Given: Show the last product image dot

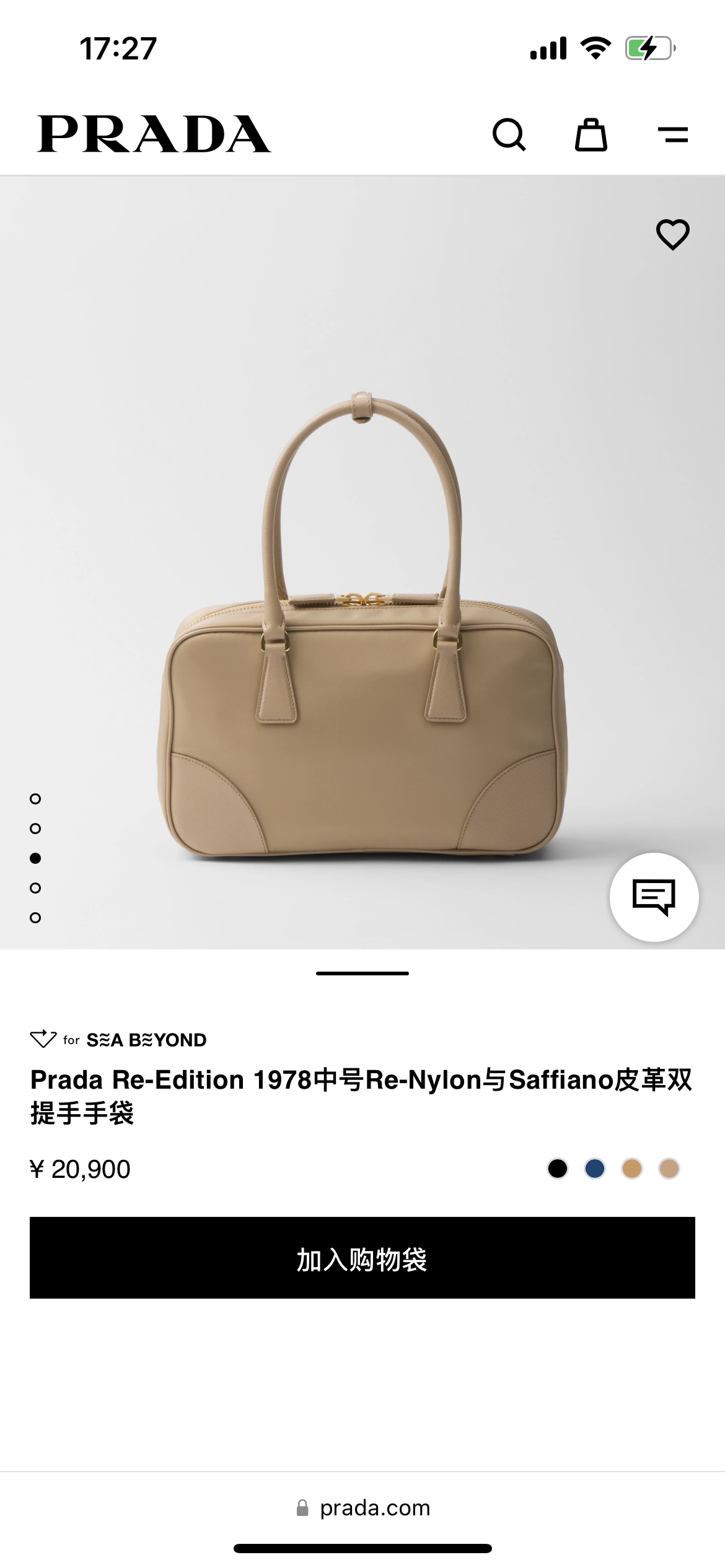Looking at the screenshot, I should 35,918.
